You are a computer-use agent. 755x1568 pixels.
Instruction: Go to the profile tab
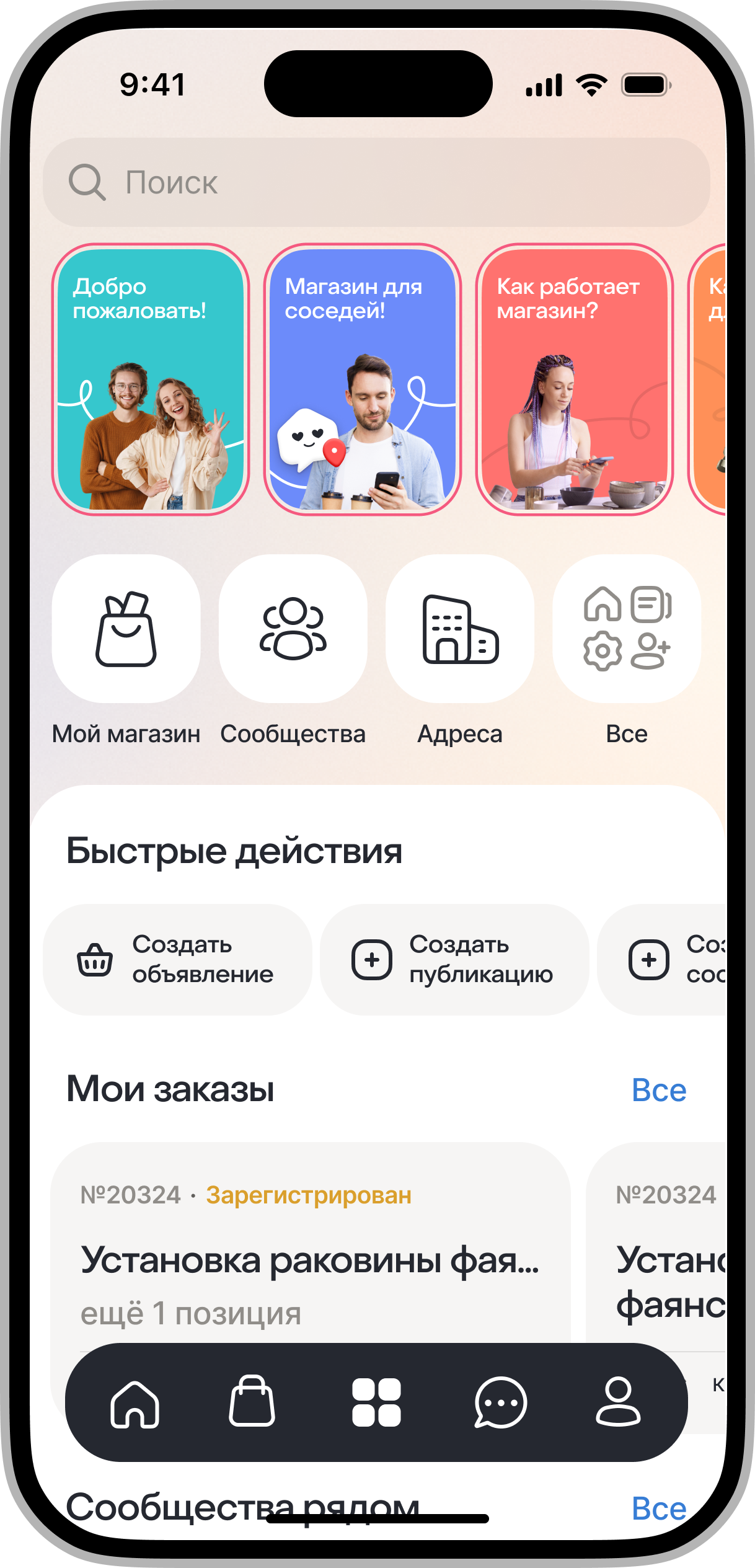tap(618, 1402)
